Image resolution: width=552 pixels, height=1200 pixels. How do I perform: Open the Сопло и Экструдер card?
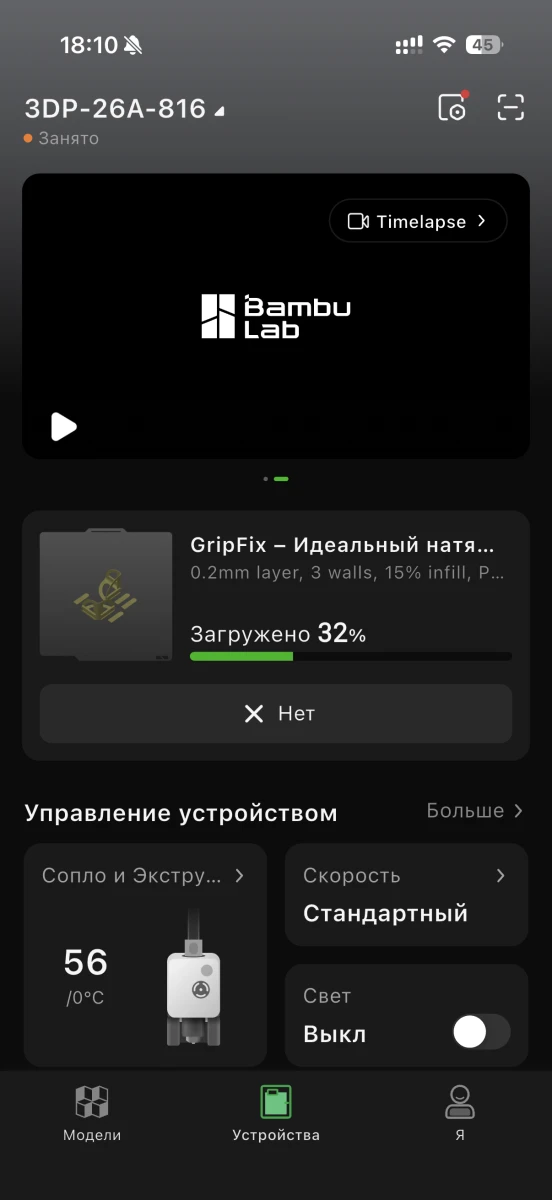(x=145, y=955)
